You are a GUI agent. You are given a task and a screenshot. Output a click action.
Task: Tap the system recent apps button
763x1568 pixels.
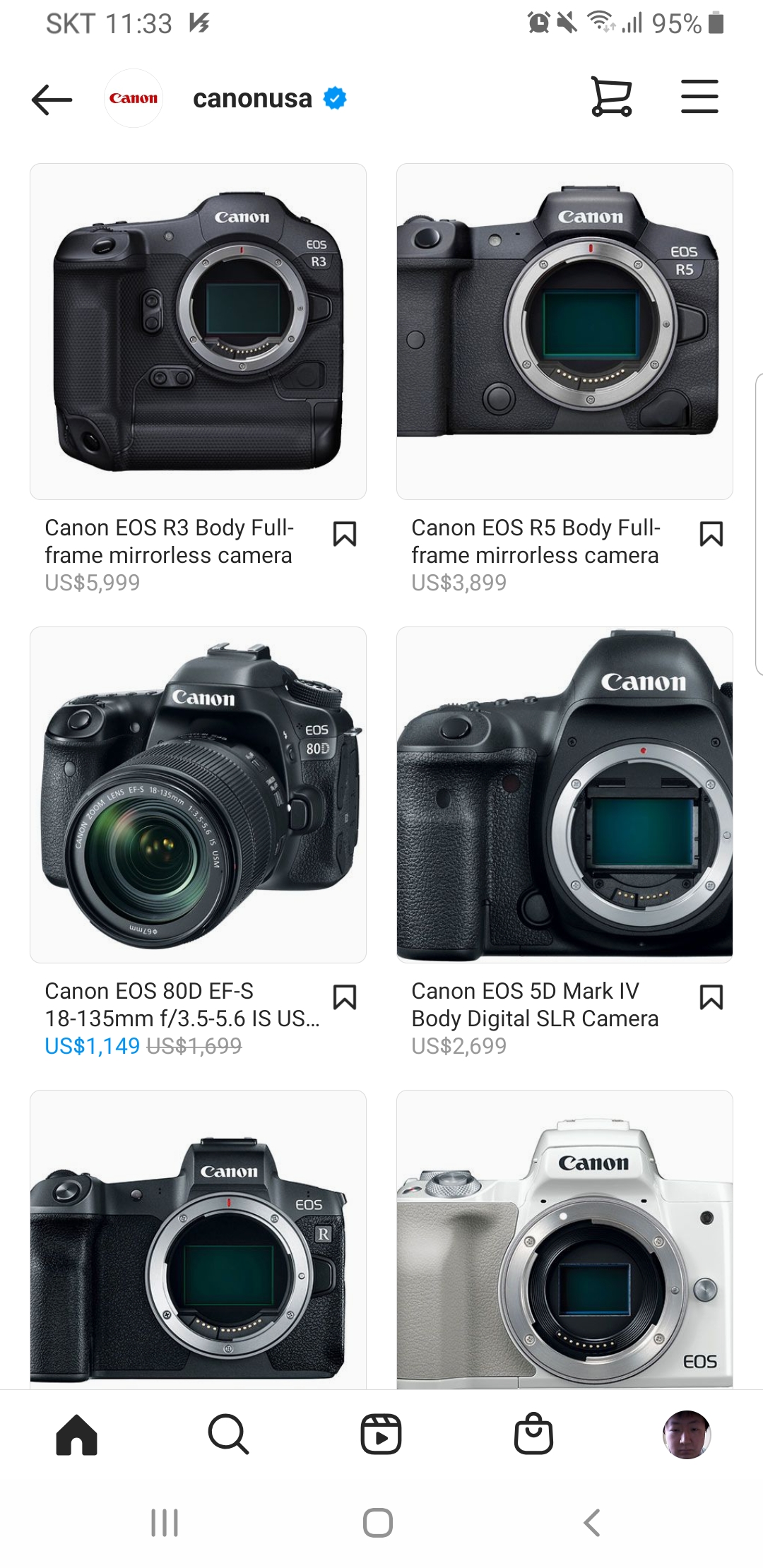click(165, 1523)
